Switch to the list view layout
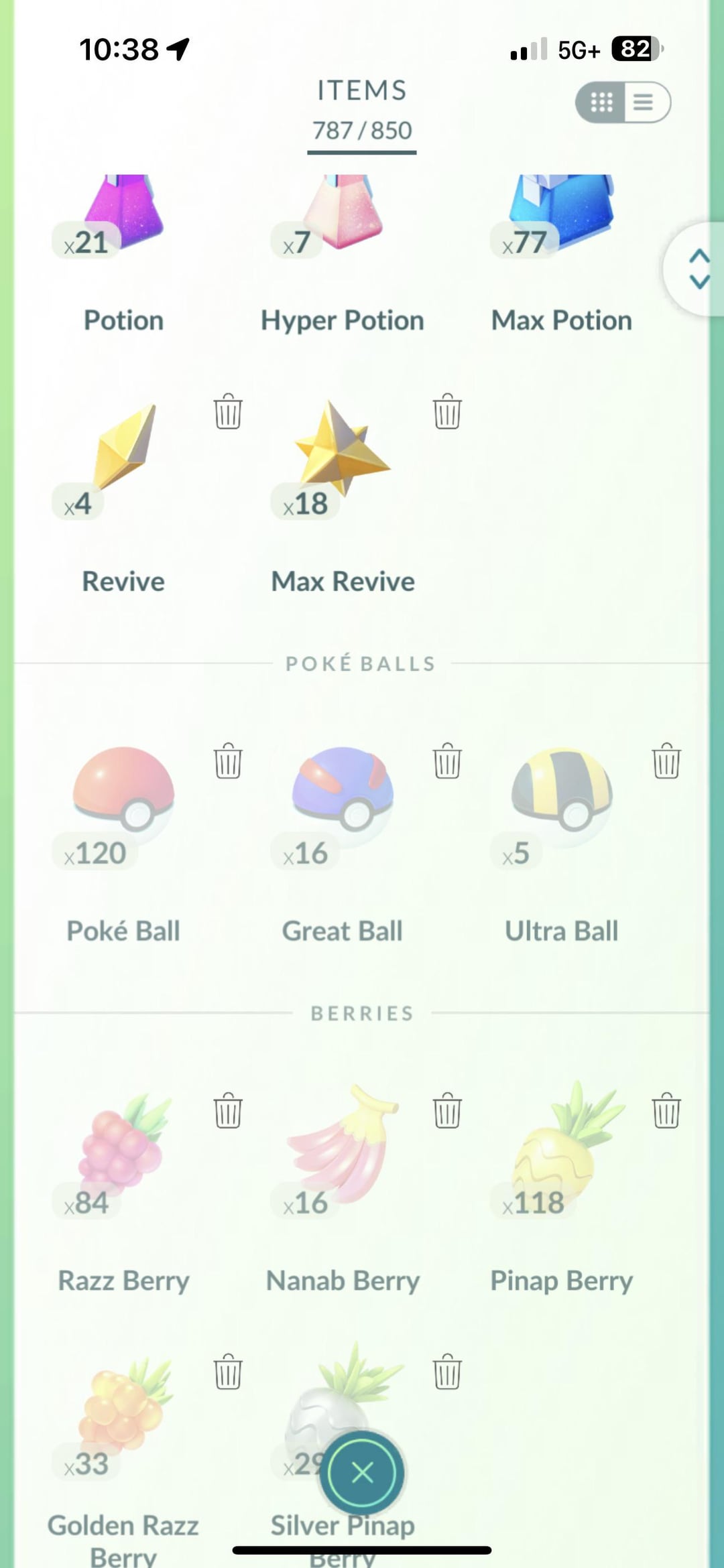This screenshot has height=1568, width=724. (644, 103)
